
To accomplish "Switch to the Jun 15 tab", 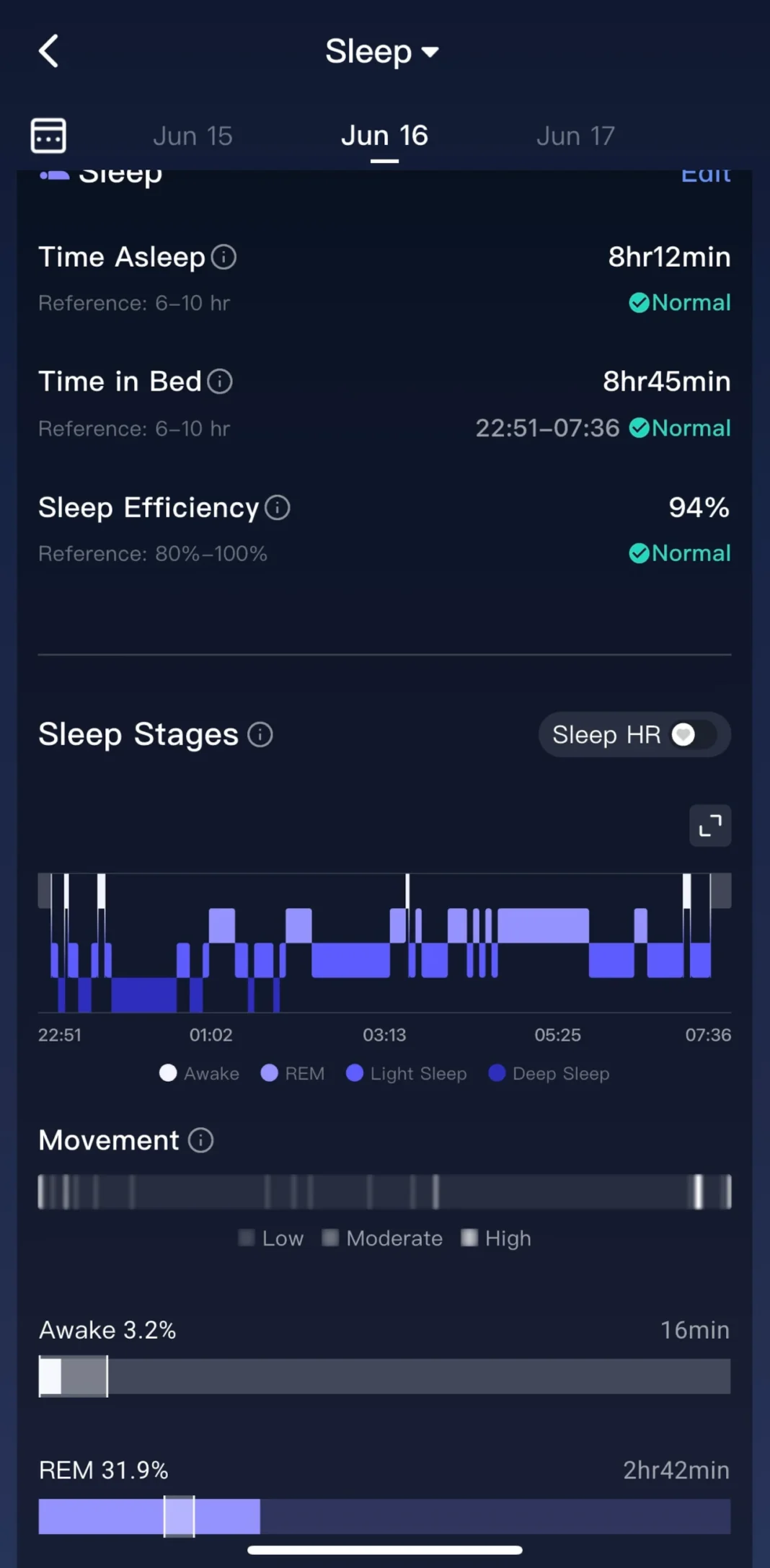I will click(192, 136).
